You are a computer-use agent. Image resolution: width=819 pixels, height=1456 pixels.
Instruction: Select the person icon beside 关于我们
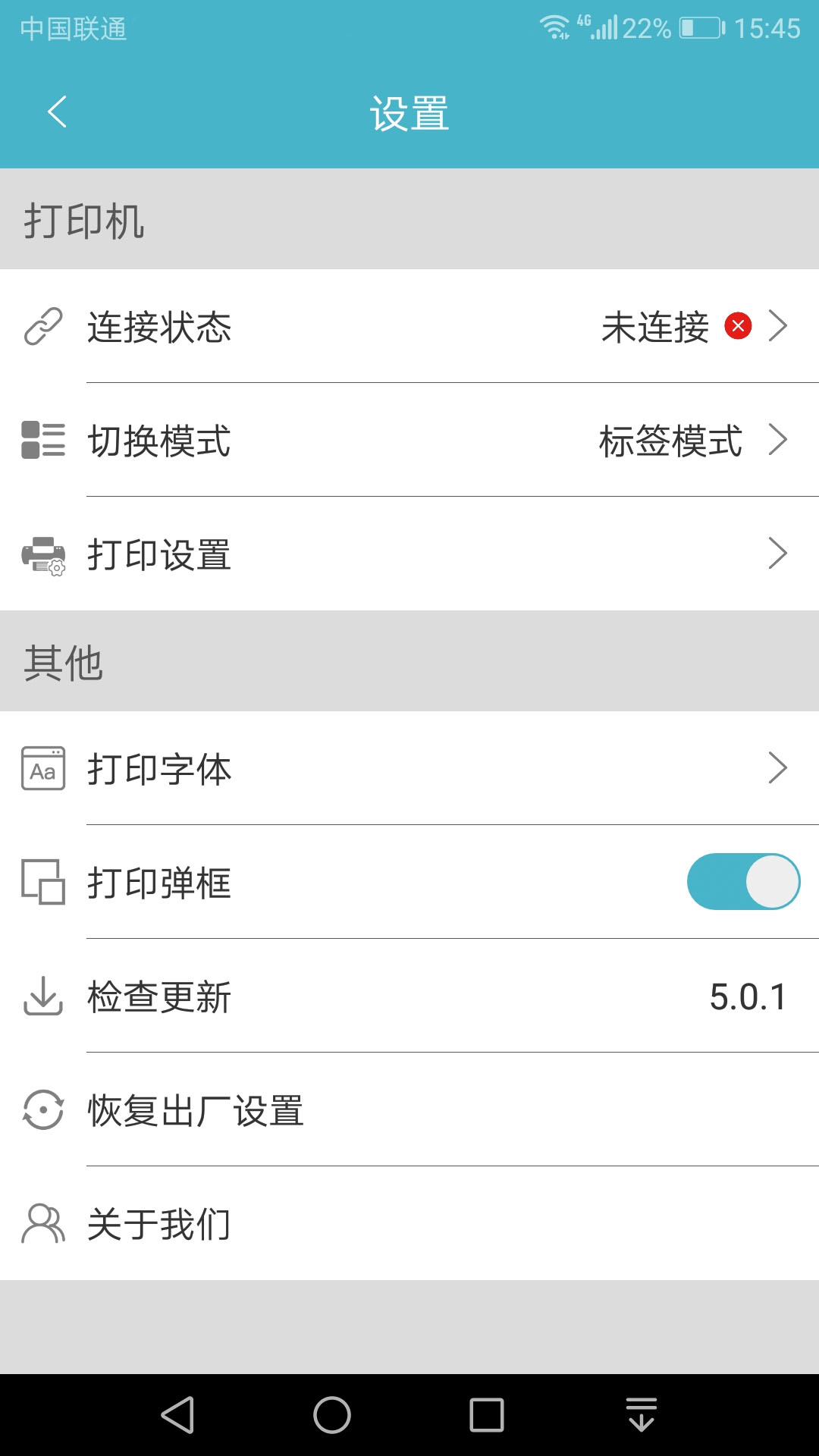click(x=43, y=1222)
